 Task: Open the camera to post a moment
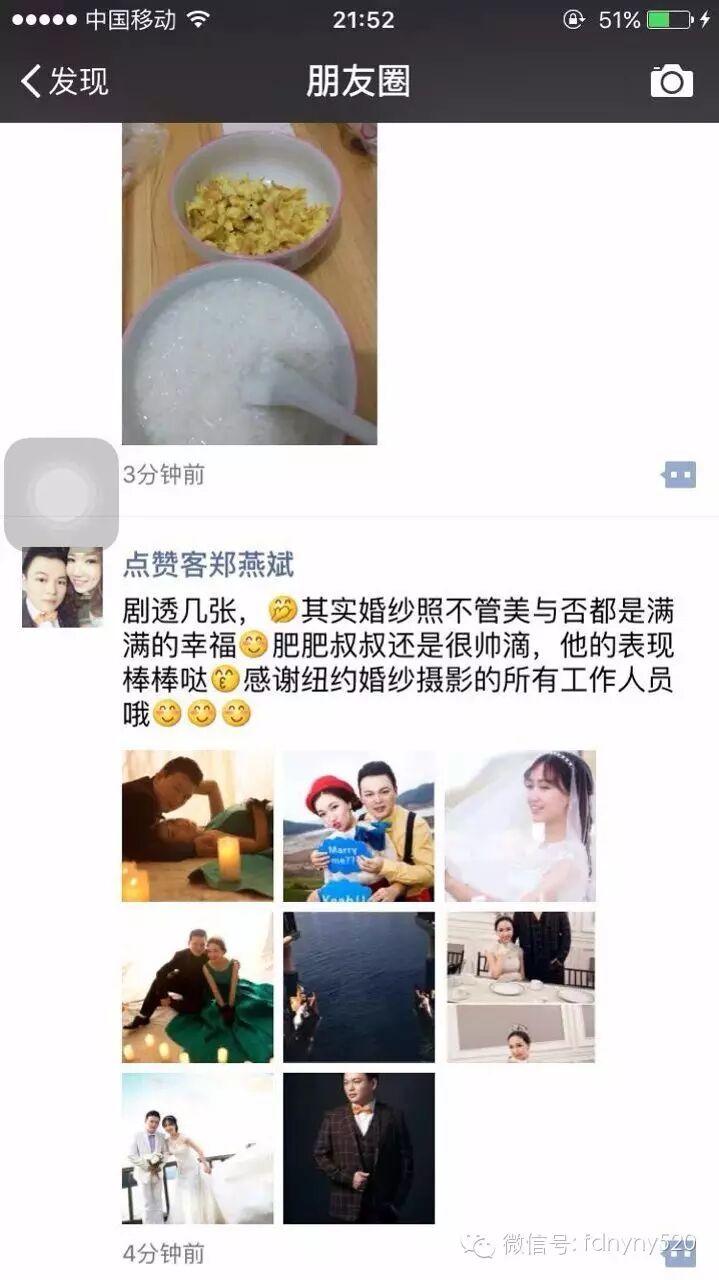click(671, 81)
